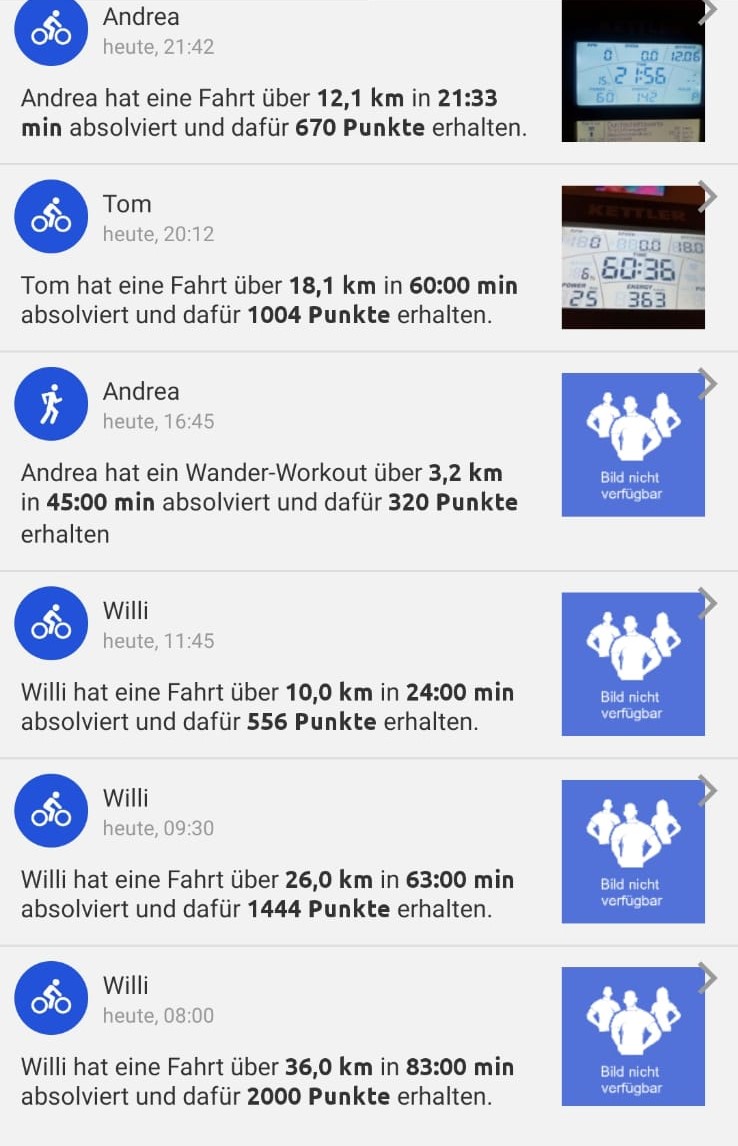Screen dimensions: 738x1146
Task: View the photo on Andrea's 21:42 ride
Action: point(632,70)
